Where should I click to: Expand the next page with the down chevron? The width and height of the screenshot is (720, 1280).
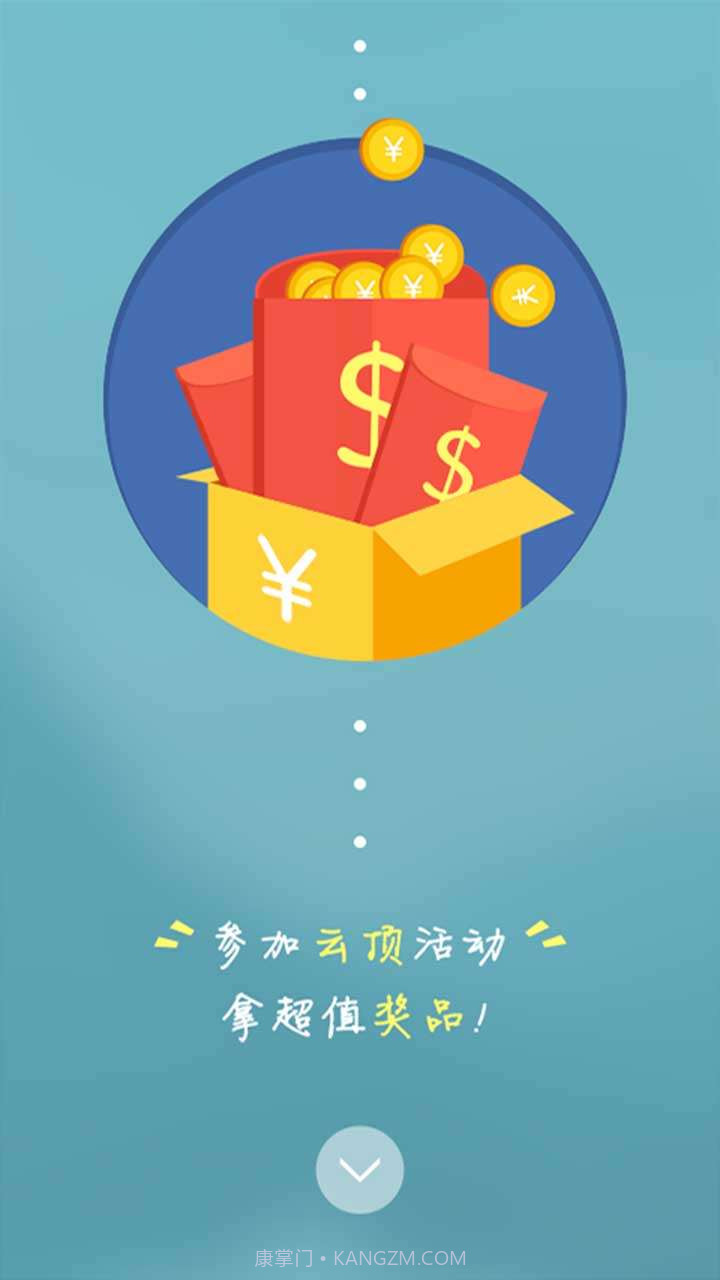coord(358,1170)
